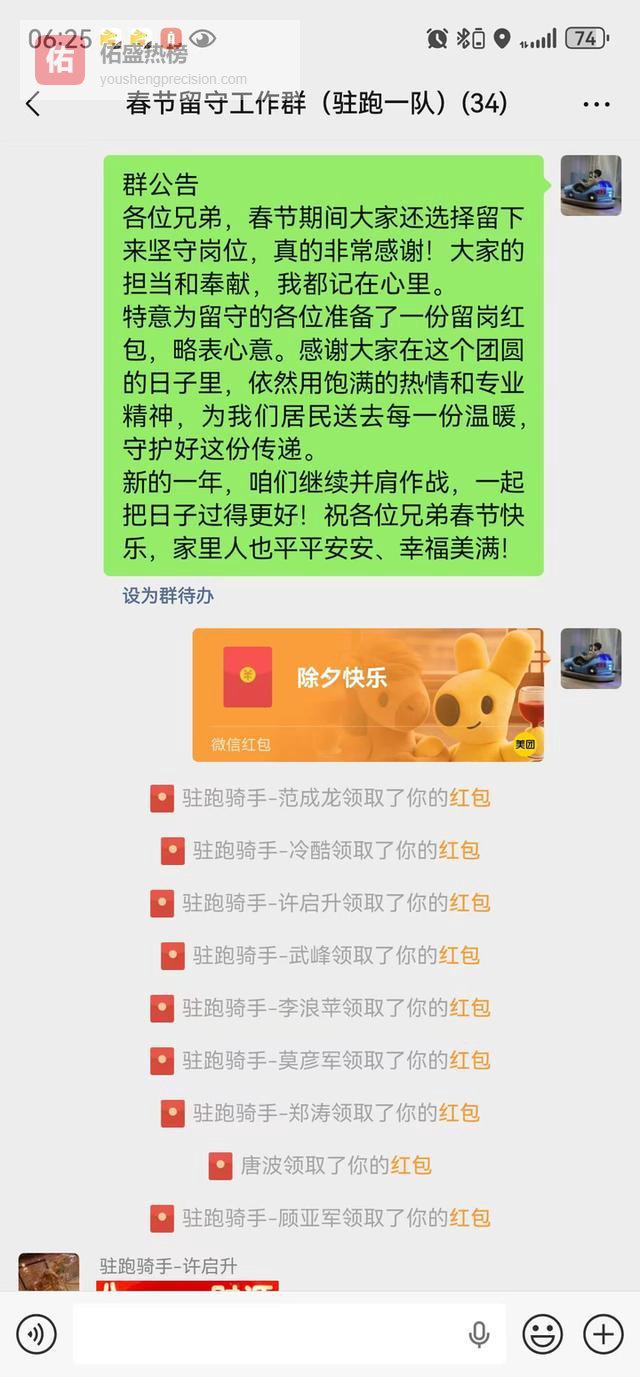Image resolution: width=640 pixels, height=1377 pixels.
Task: Tap the group announcement message bubble
Action: (323, 365)
